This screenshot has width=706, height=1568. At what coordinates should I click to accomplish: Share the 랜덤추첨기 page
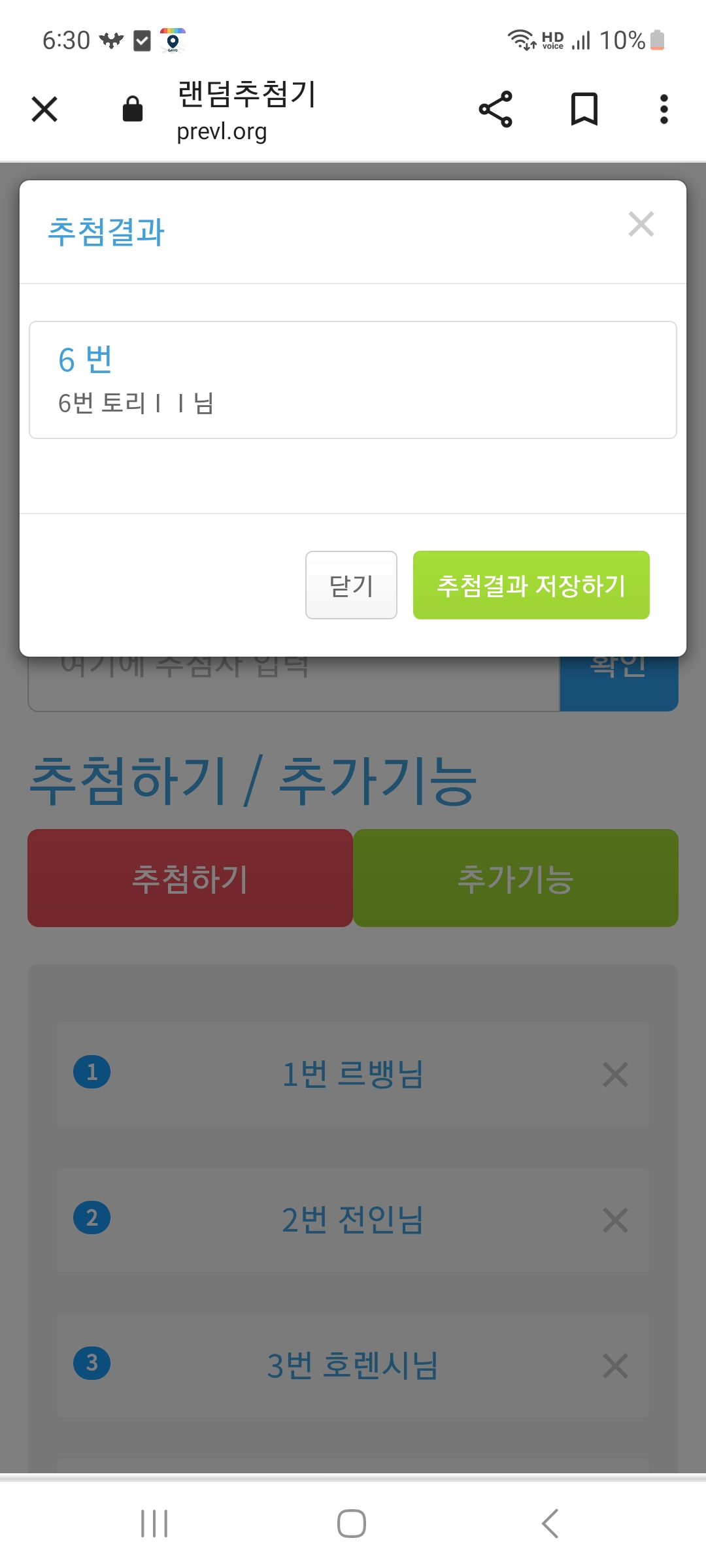(x=496, y=109)
